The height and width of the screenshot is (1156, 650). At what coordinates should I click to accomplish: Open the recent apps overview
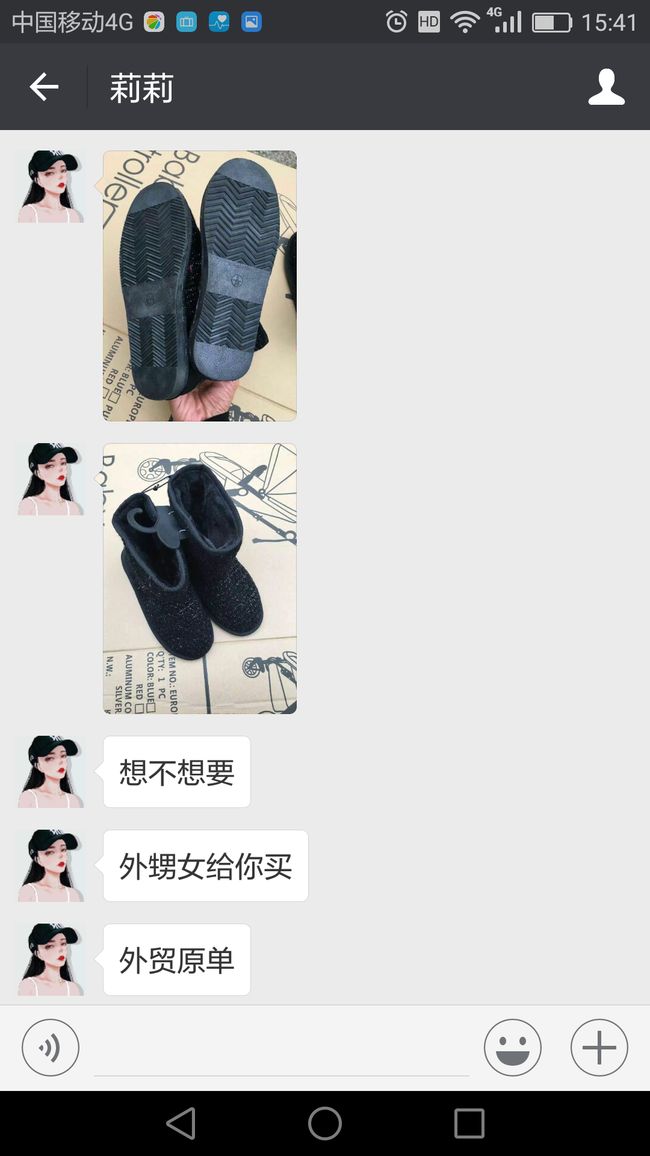tap(469, 1124)
